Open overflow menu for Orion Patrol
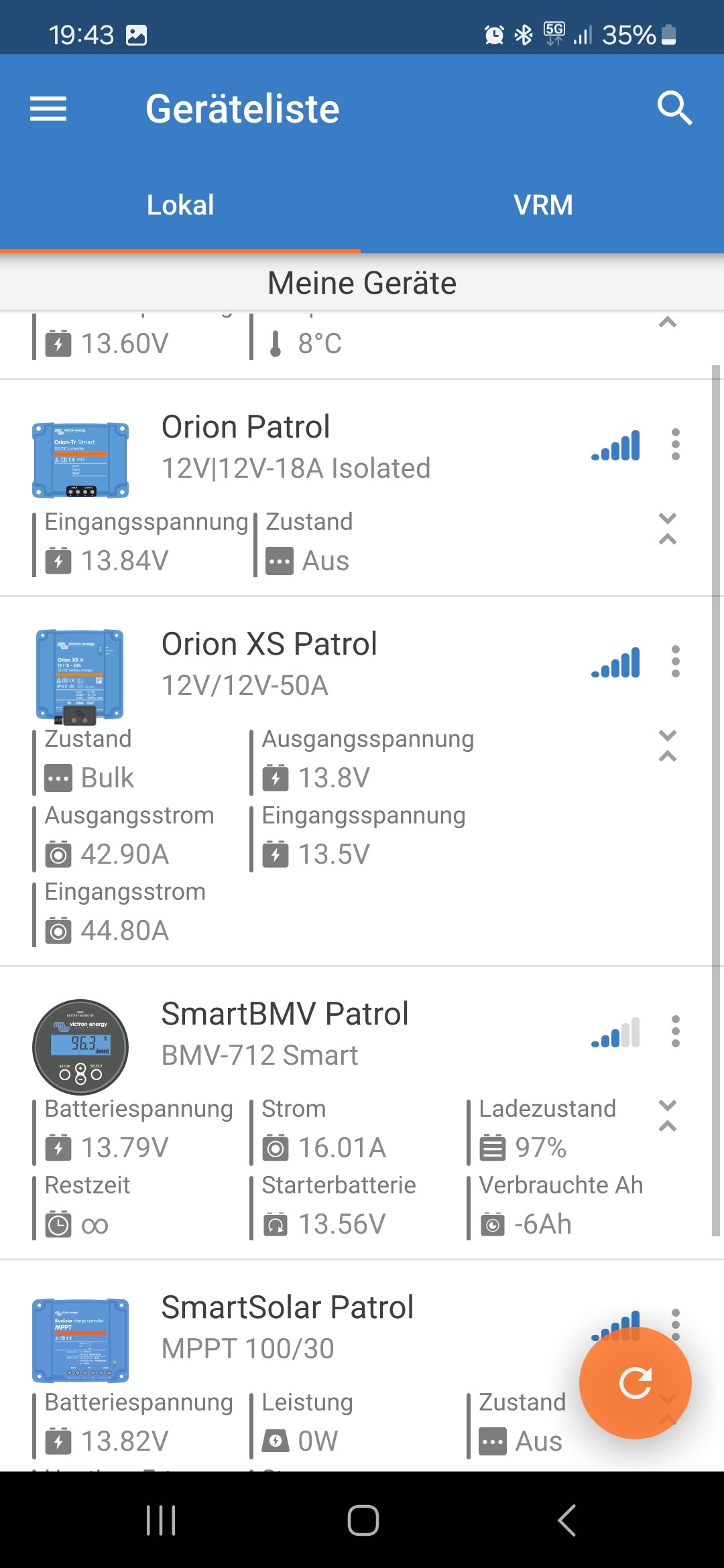The image size is (724, 1568). click(676, 444)
